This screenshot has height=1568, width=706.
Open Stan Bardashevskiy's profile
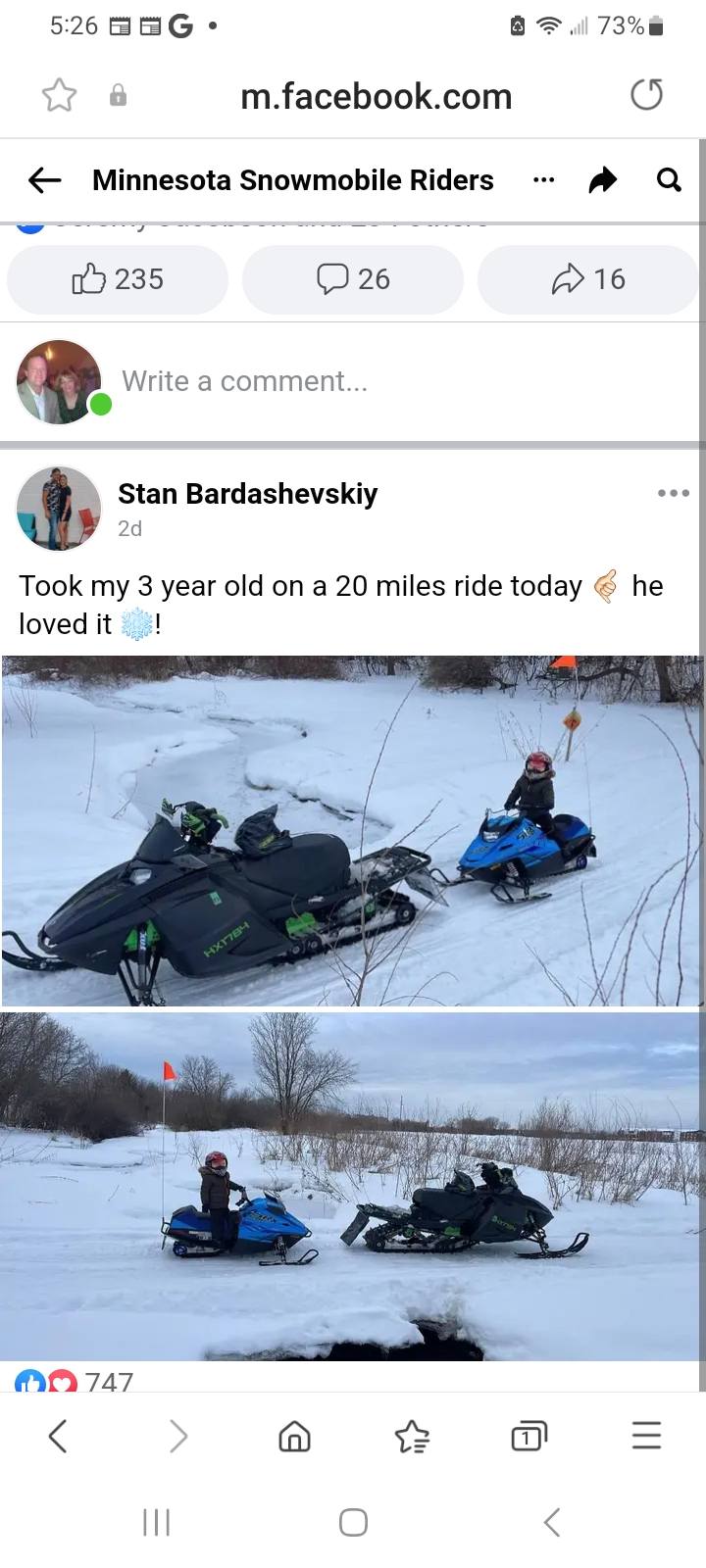[x=247, y=494]
